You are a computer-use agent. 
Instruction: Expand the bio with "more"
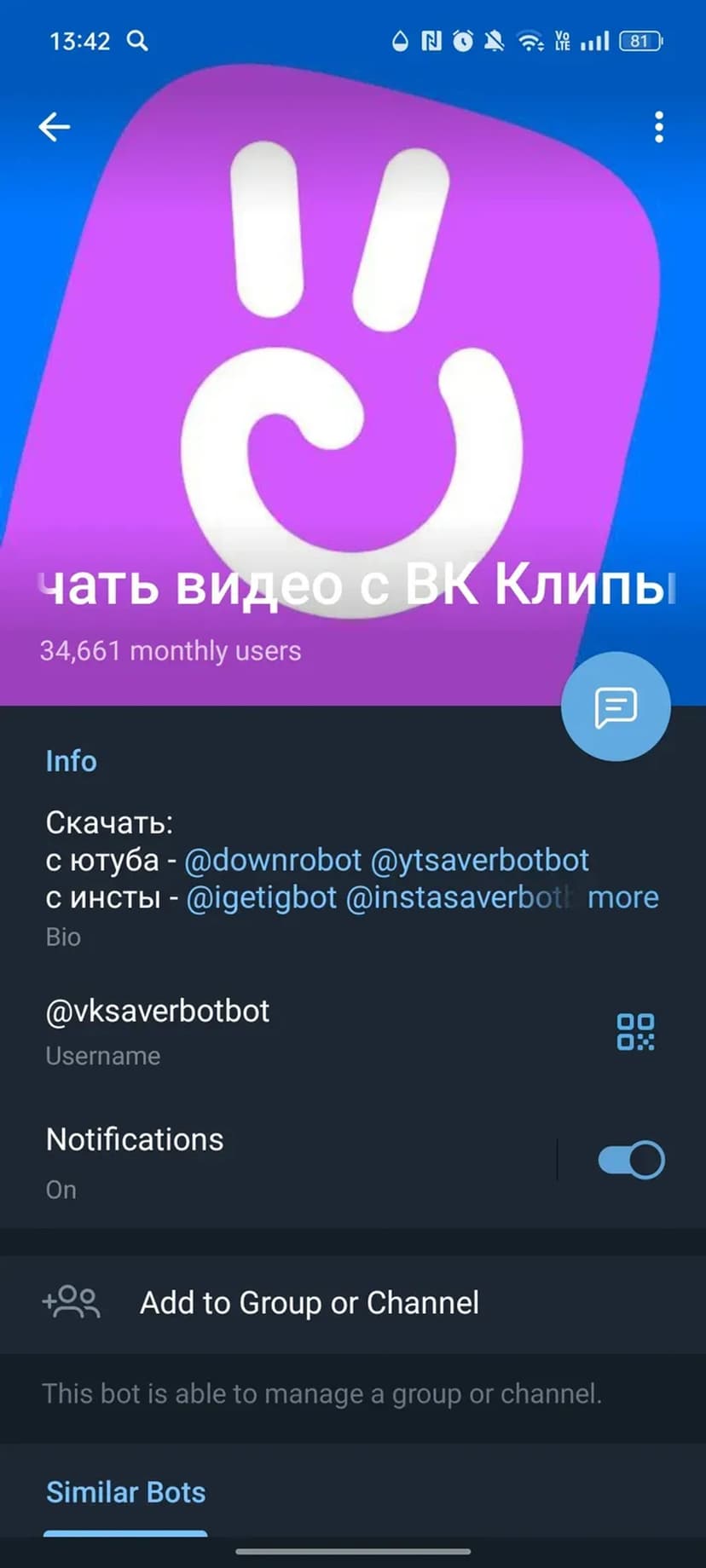click(x=622, y=897)
